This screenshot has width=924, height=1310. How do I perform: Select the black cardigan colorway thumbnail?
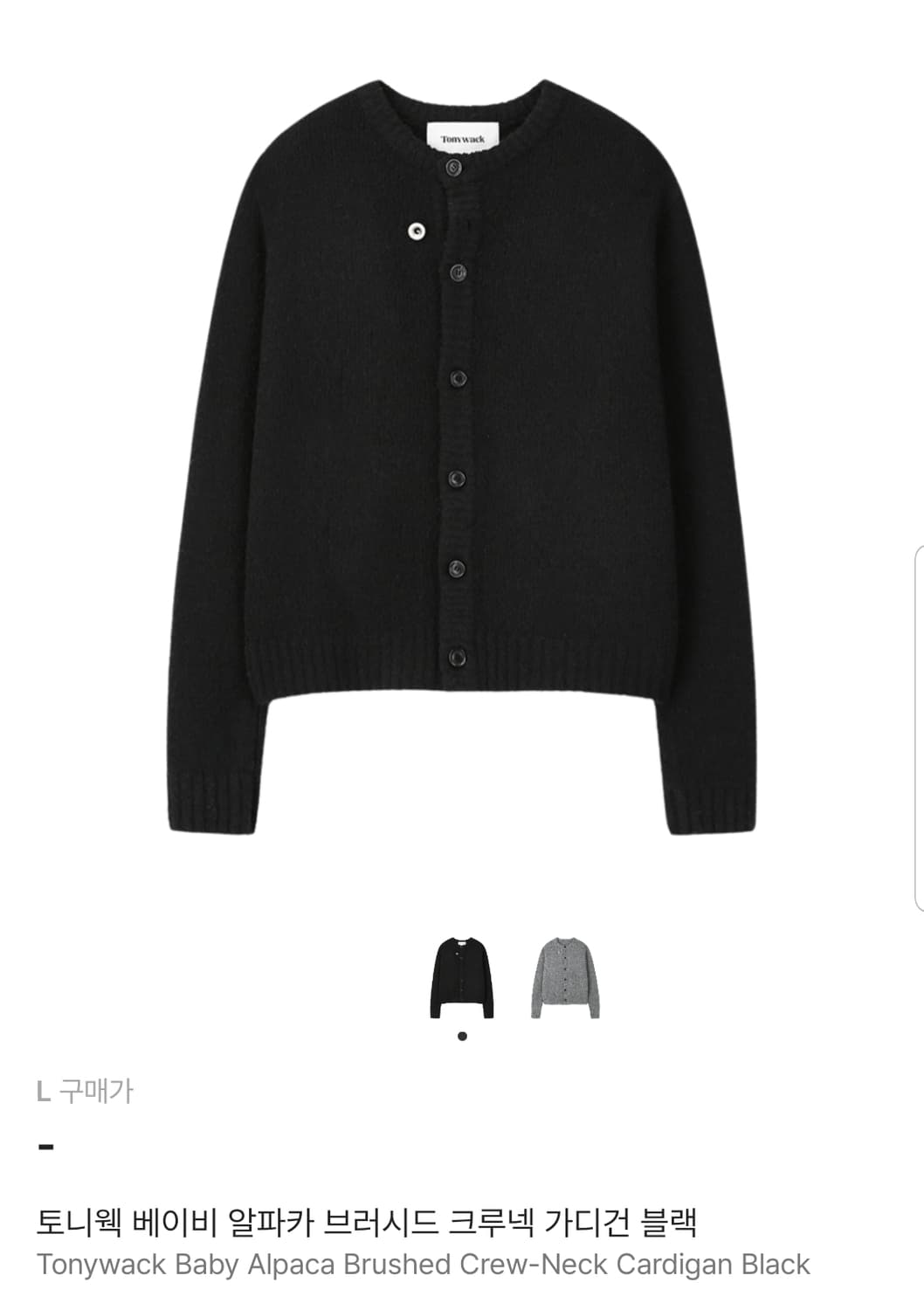pyautogui.click(x=463, y=978)
